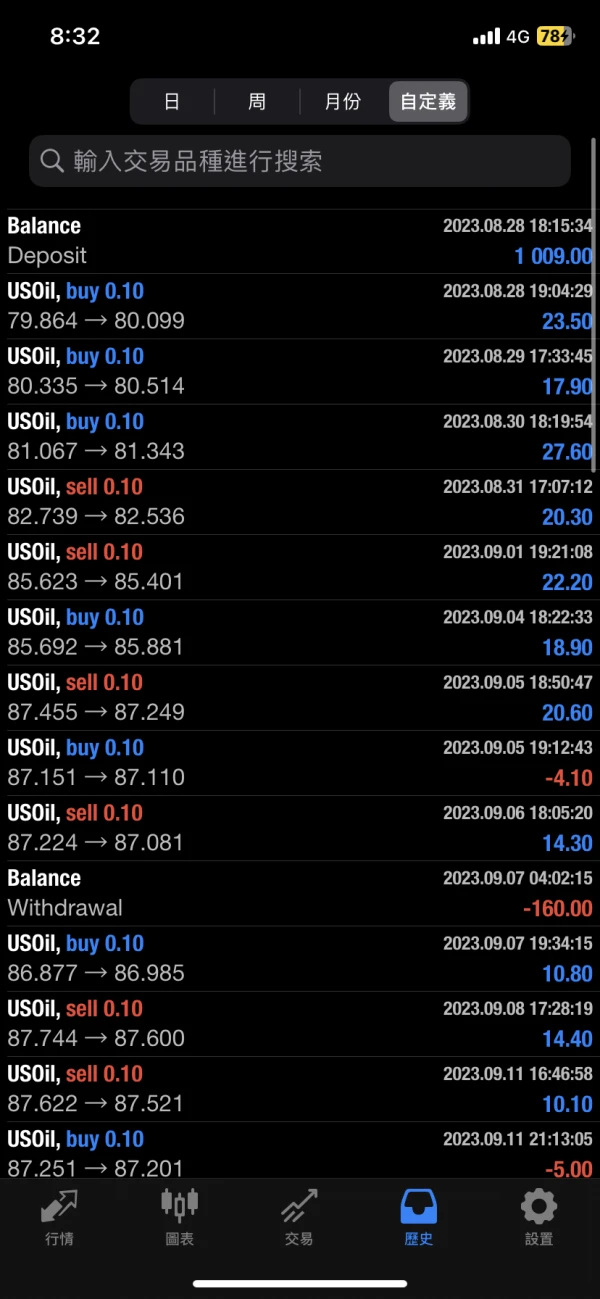Open the USOil buy trade at 86.877
The width and height of the screenshot is (600, 1299).
(300, 958)
